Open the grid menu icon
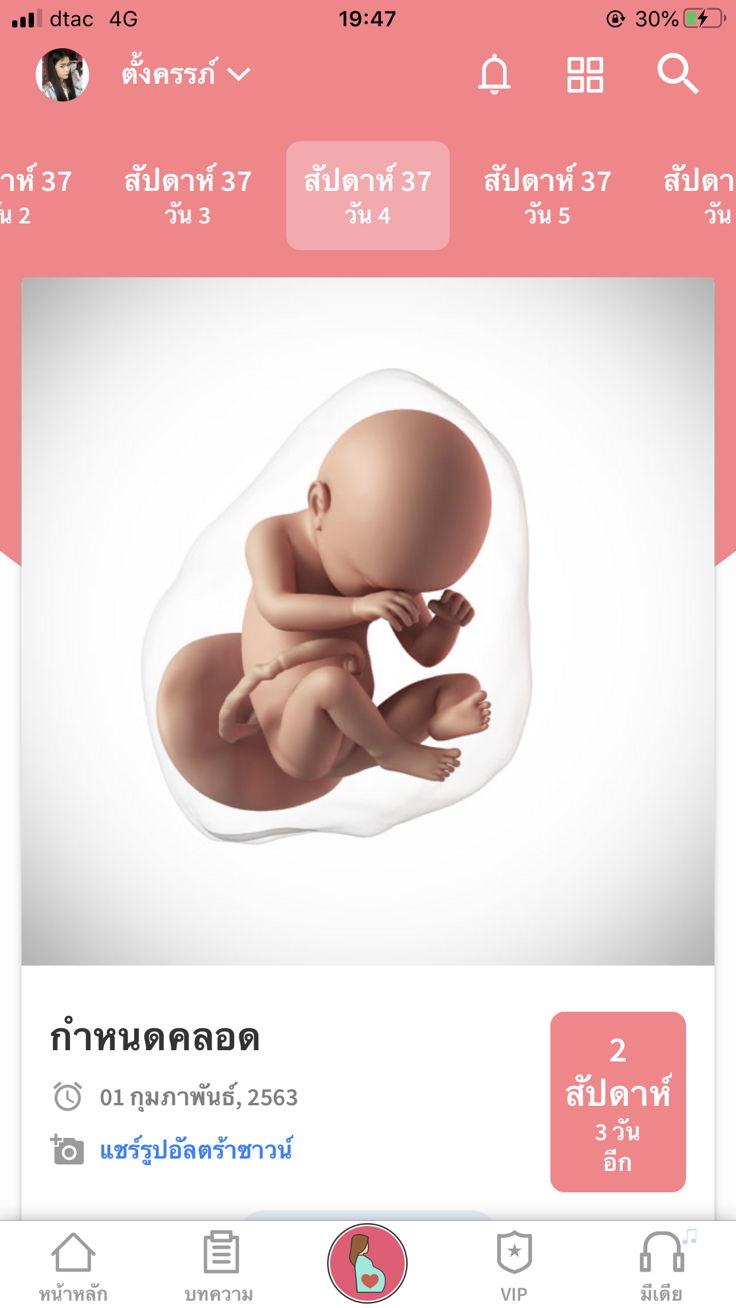 coord(585,75)
